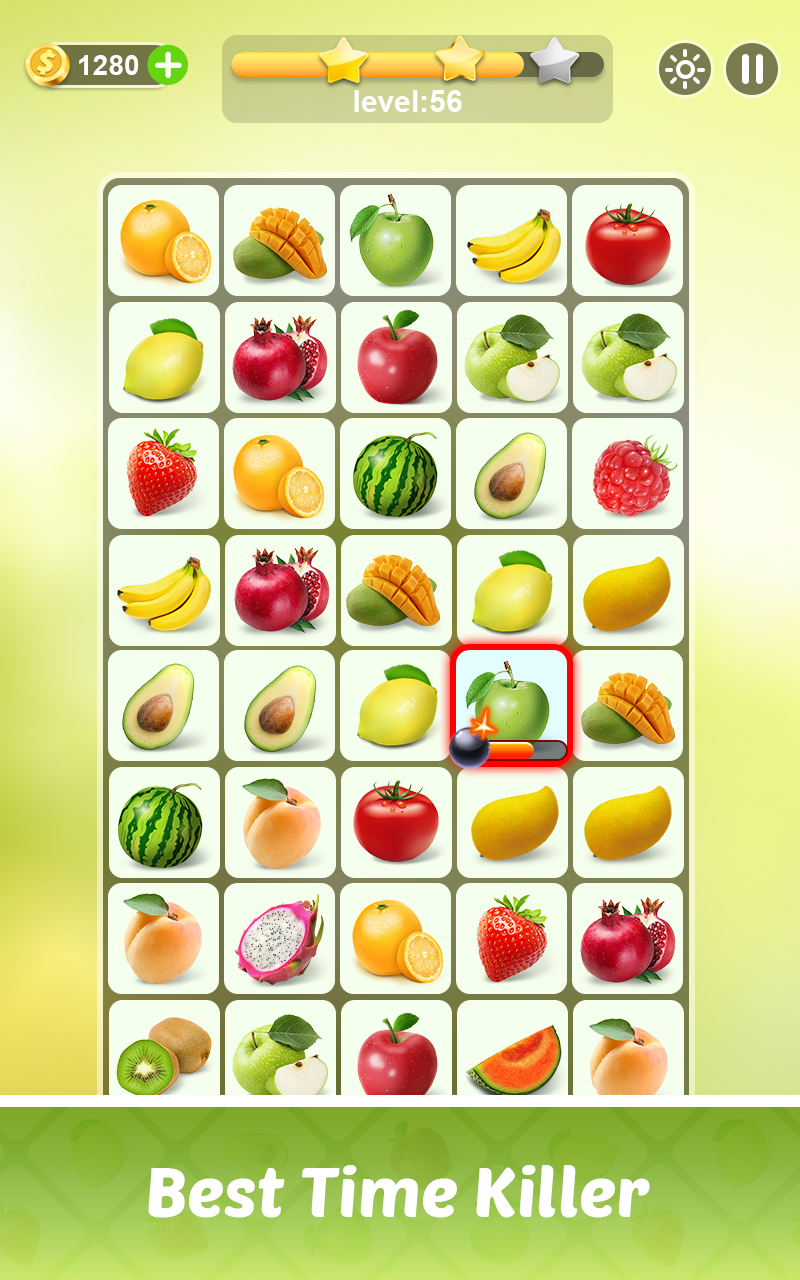Tap the sun icon beside pause
The width and height of the screenshot is (800, 1280).
[x=685, y=69]
